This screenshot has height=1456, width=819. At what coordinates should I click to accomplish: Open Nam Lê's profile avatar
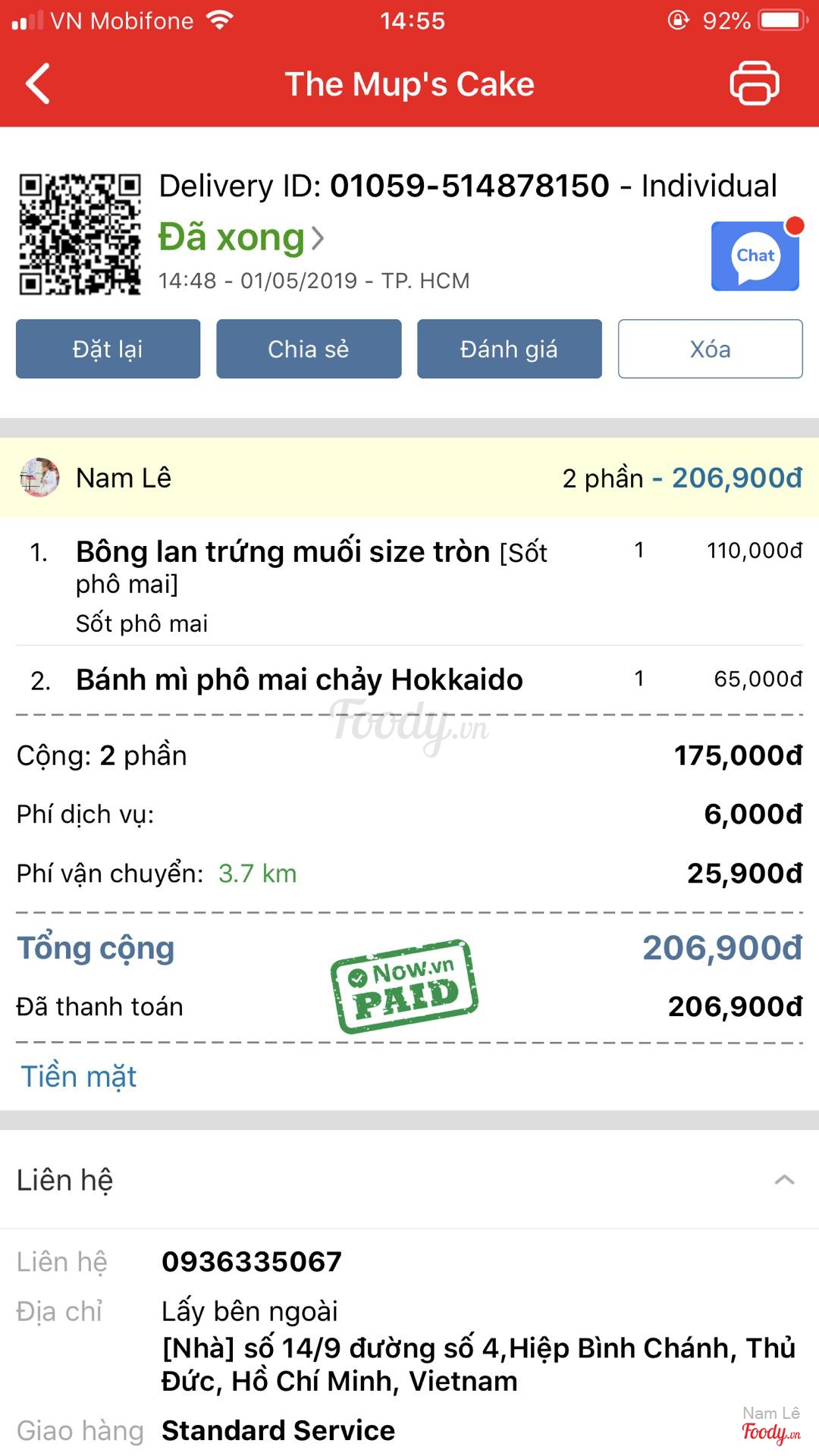coord(39,478)
